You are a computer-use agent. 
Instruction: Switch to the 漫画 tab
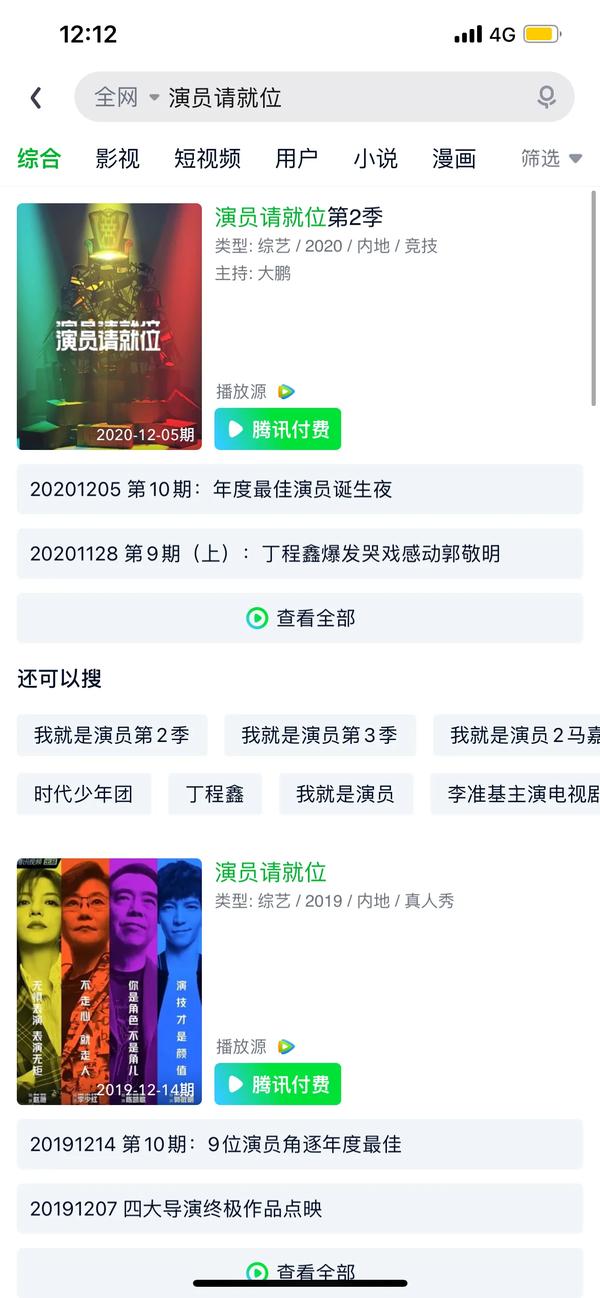(x=453, y=158)
